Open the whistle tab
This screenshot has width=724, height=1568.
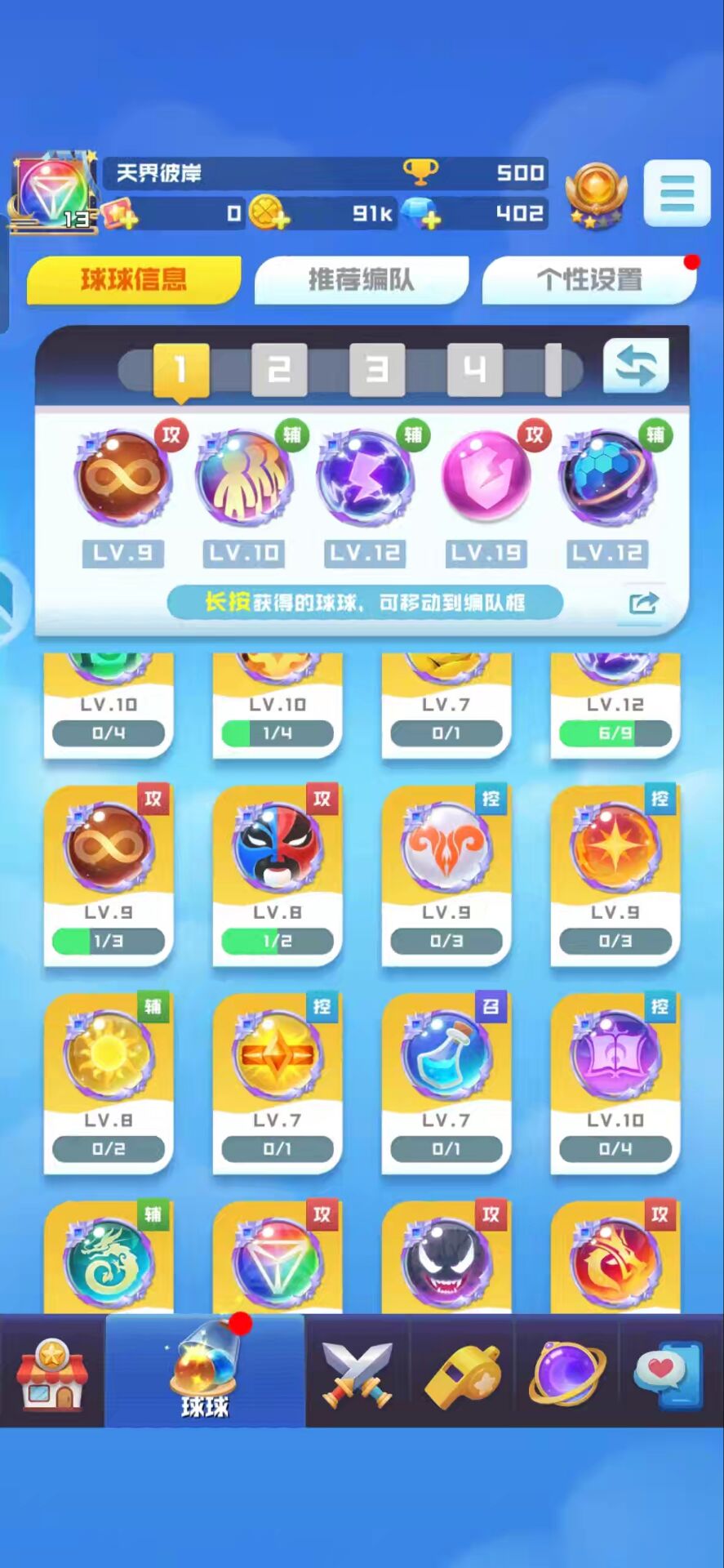coord(462,1374)
